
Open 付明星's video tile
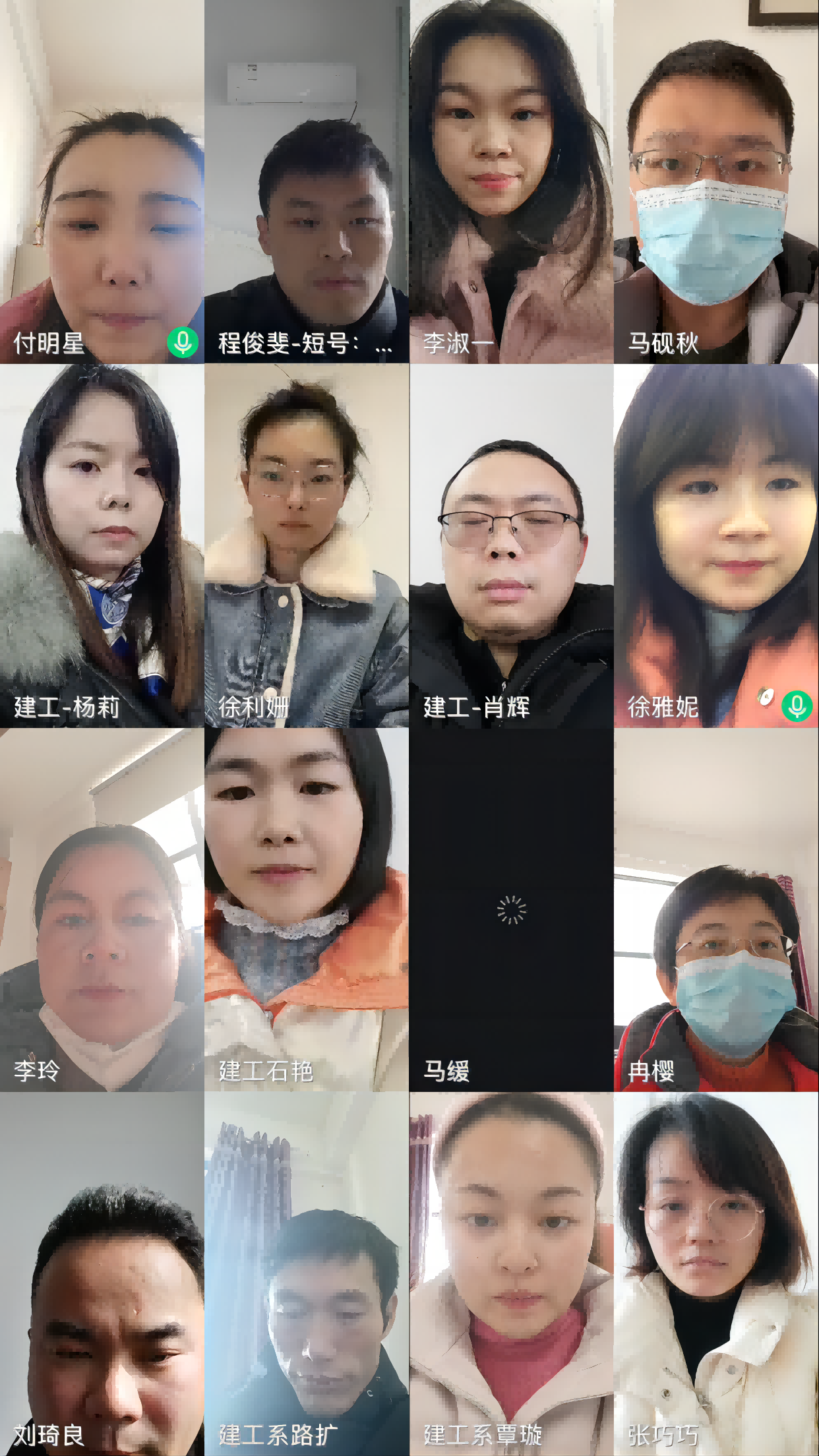coord(102,182)
